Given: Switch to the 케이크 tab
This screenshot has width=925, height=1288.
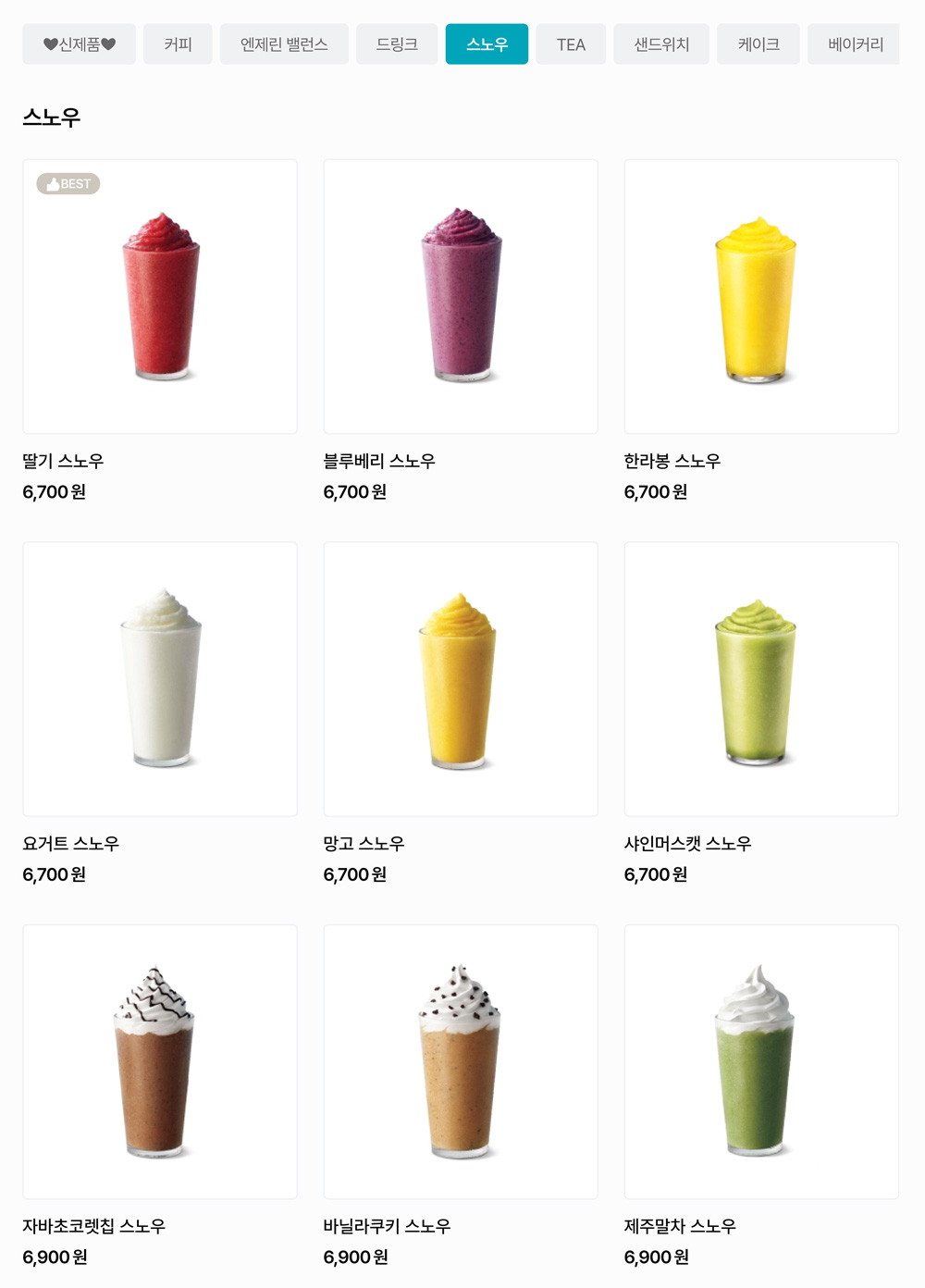Looking at the screenshot, I should coord(758,44).
